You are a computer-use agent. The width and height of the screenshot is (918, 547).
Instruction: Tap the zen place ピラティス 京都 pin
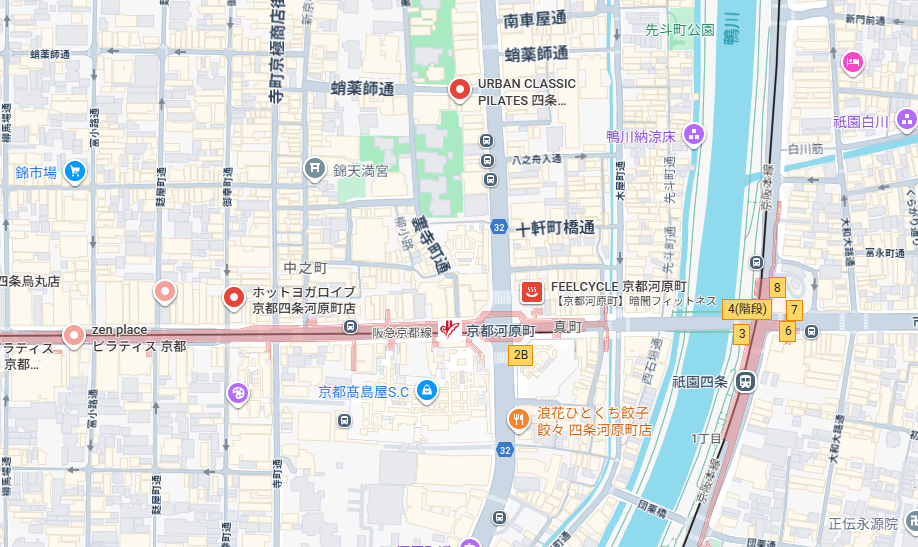click(x=73, y=336)
